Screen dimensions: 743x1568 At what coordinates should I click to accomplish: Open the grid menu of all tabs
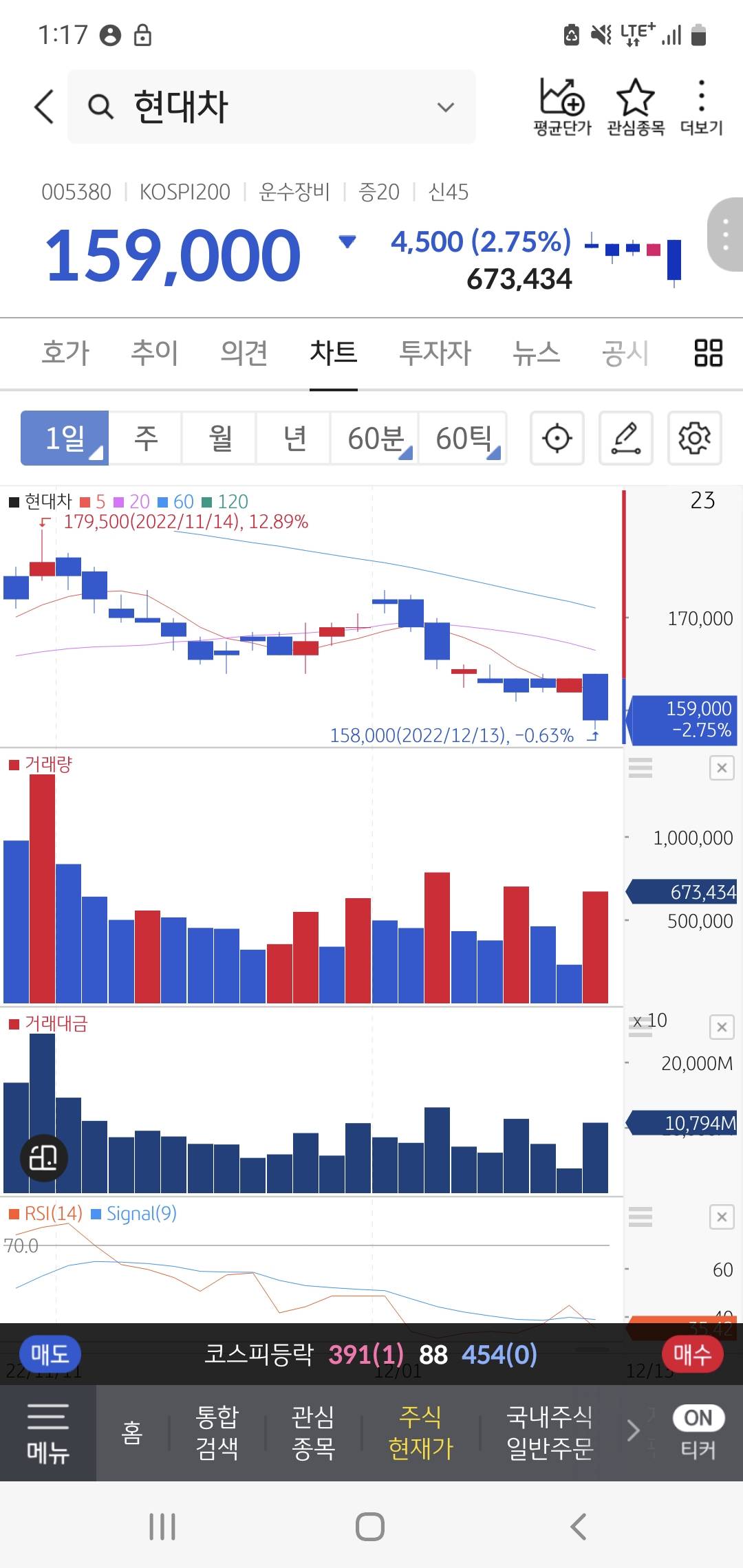pos(708,353)
